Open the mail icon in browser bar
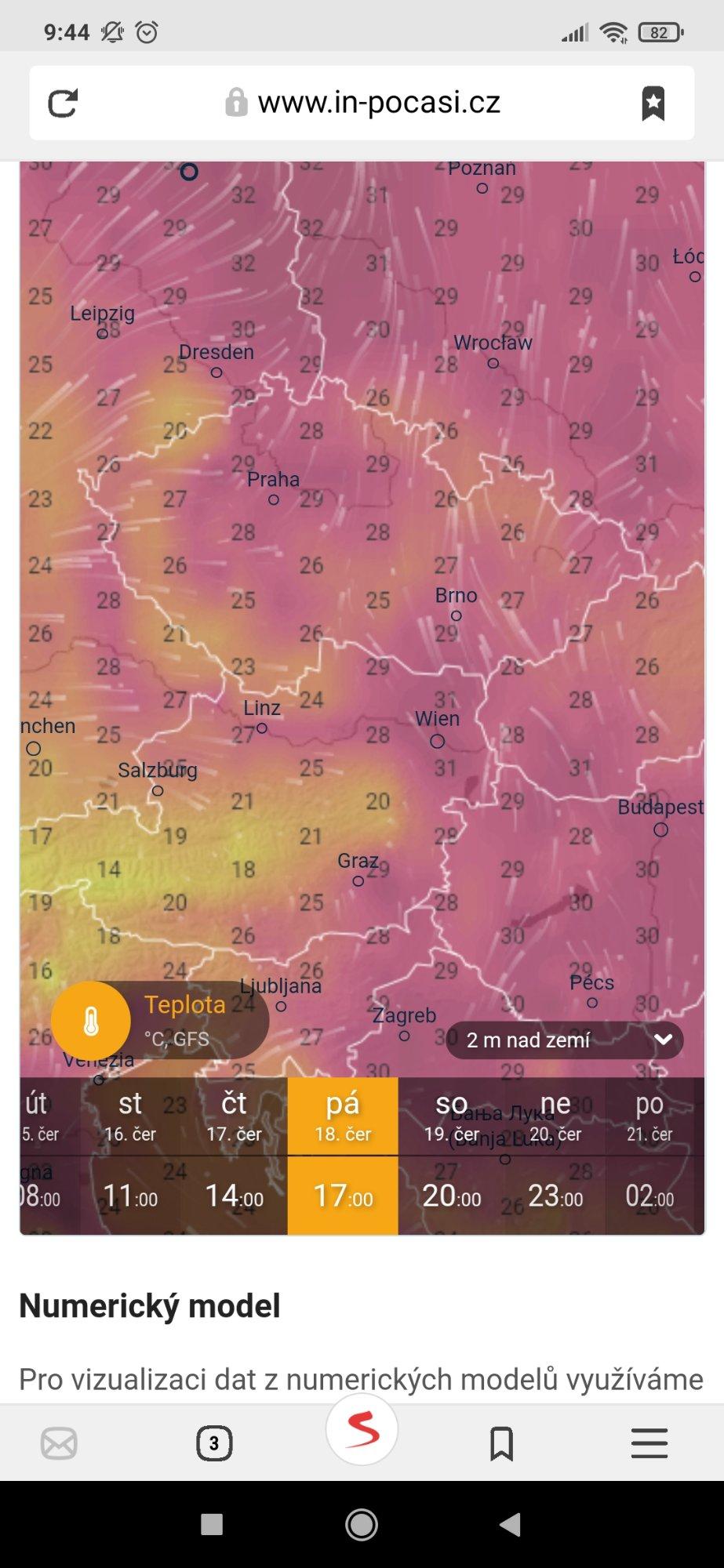Screen dimensions: 724x1568 click(x=59, y=1443)
